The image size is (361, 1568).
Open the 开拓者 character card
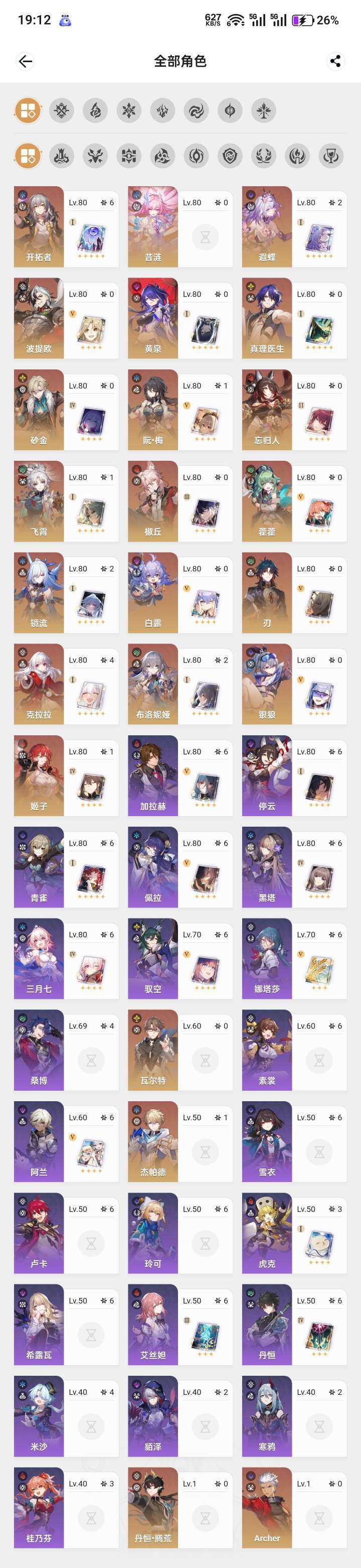click(66, 226)
